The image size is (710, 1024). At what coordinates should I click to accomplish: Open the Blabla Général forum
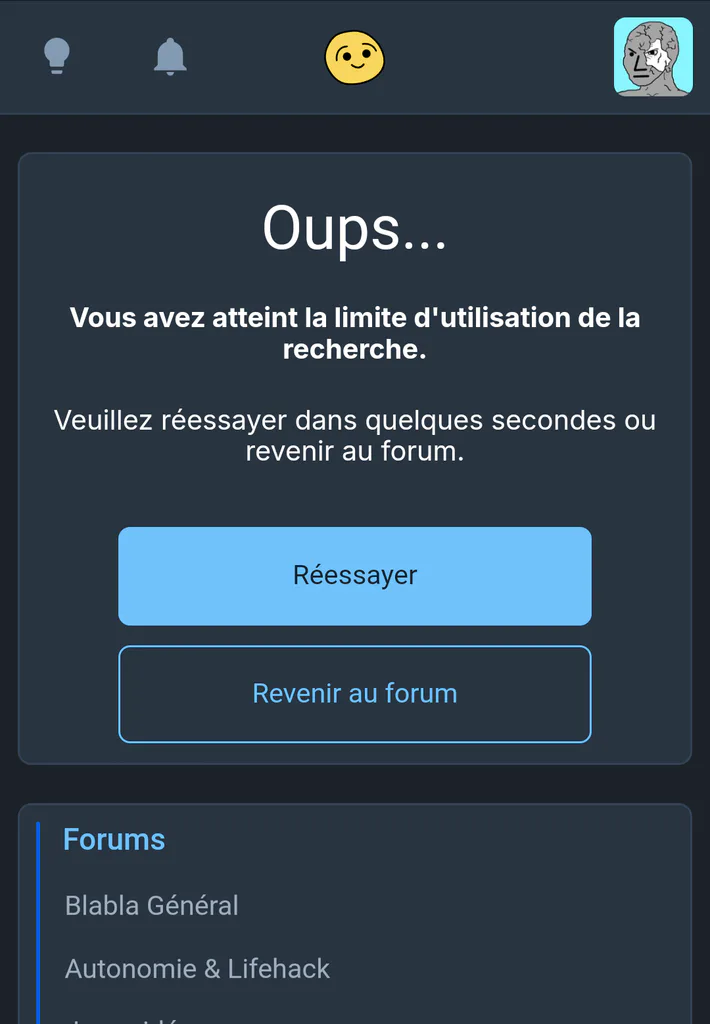(152, 906)
